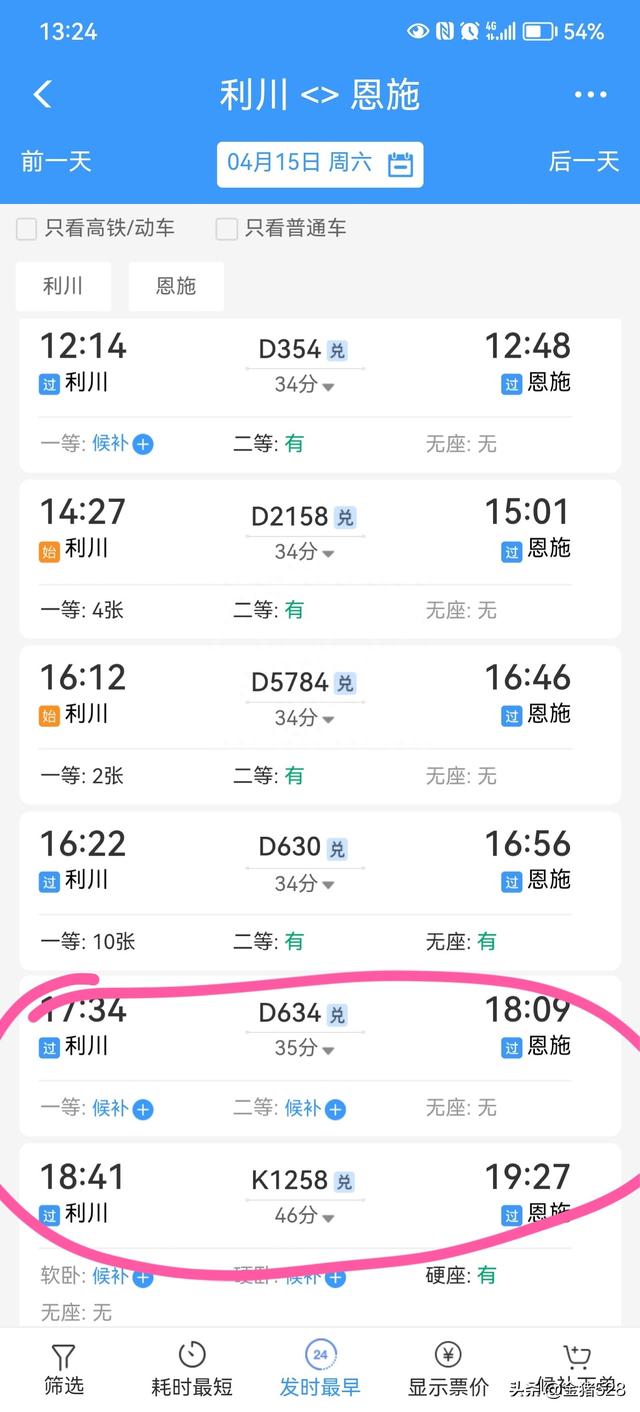
Task: Select the 恩施 station chip
Action: click(x=176, y=286)
